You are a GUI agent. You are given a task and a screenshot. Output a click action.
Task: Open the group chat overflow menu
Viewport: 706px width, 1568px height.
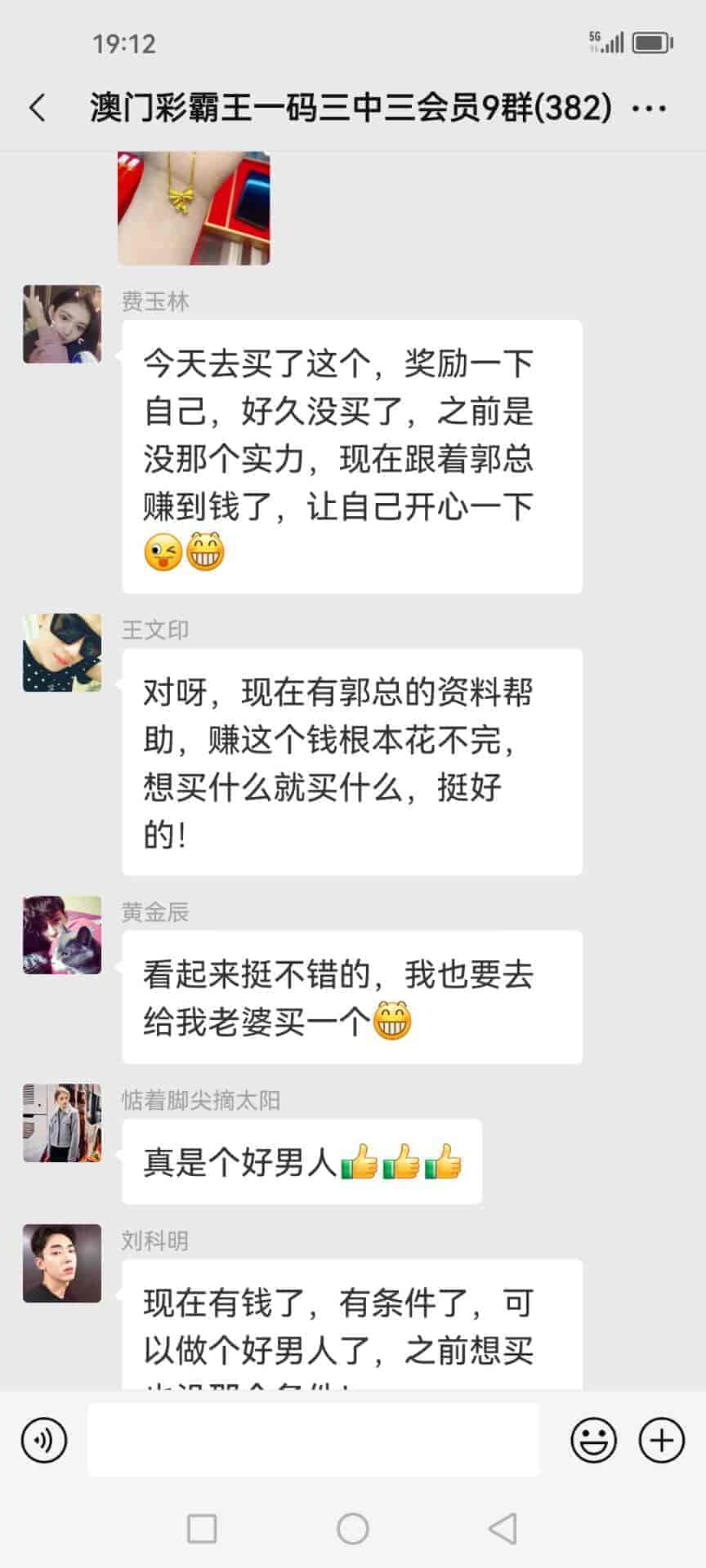(650, 108)
